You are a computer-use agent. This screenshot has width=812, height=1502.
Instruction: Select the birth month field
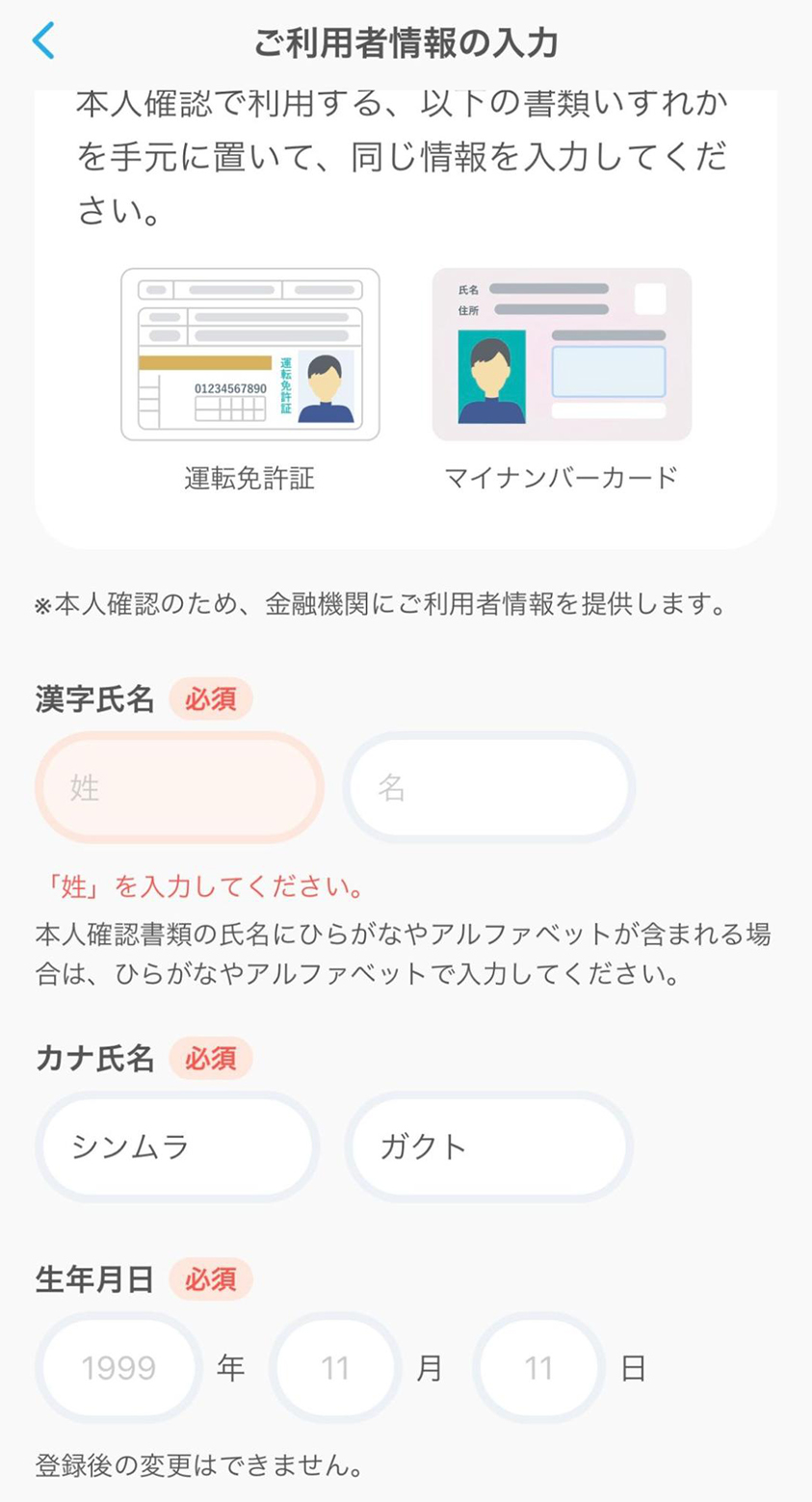(334, 1367)
